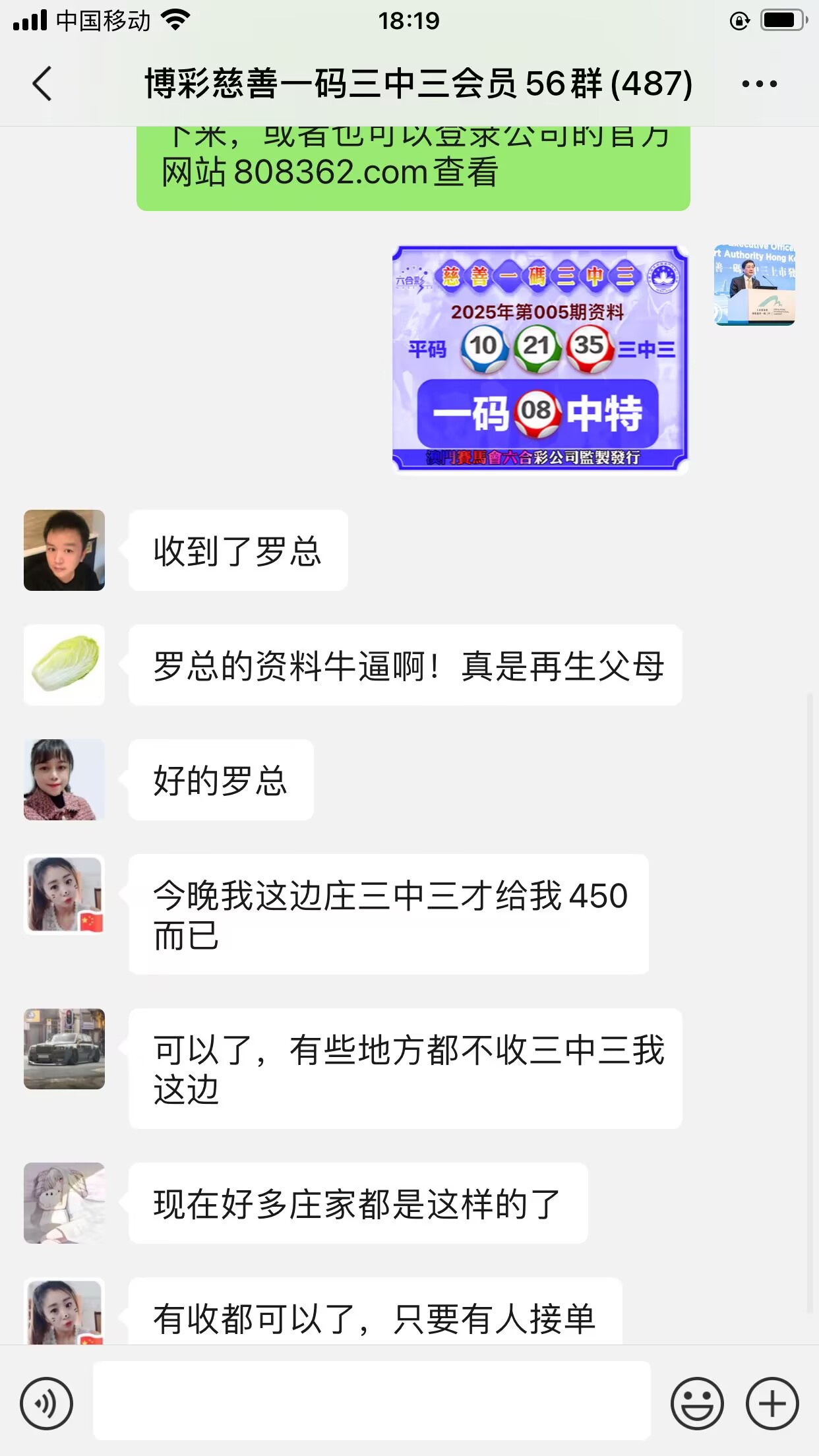The height and width of the screenshot is (1456, 819).
Task: View profile of sender saying 收到了罗总
Action: (x=64, y=550)
